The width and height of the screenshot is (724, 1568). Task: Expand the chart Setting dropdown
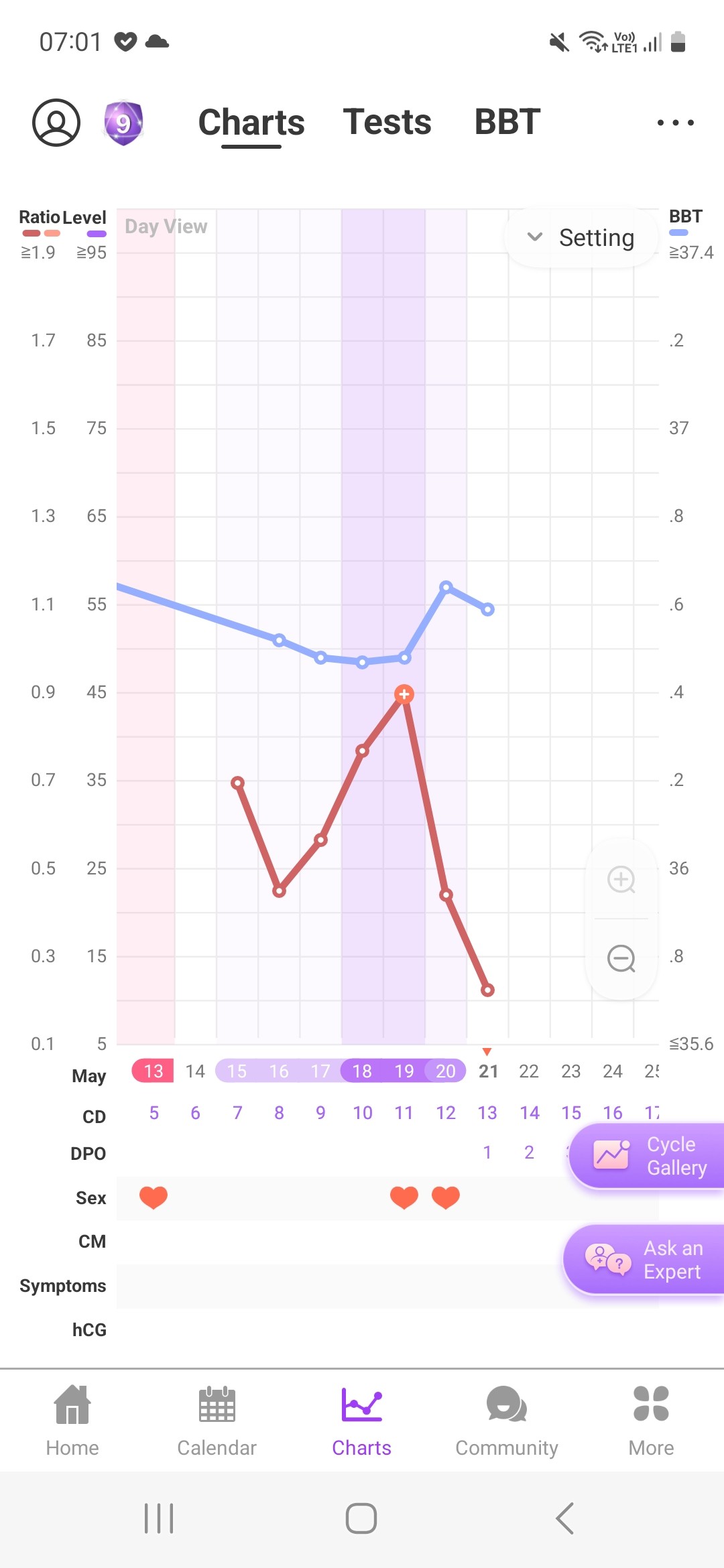pyautogui.click(x=581, y=238)
